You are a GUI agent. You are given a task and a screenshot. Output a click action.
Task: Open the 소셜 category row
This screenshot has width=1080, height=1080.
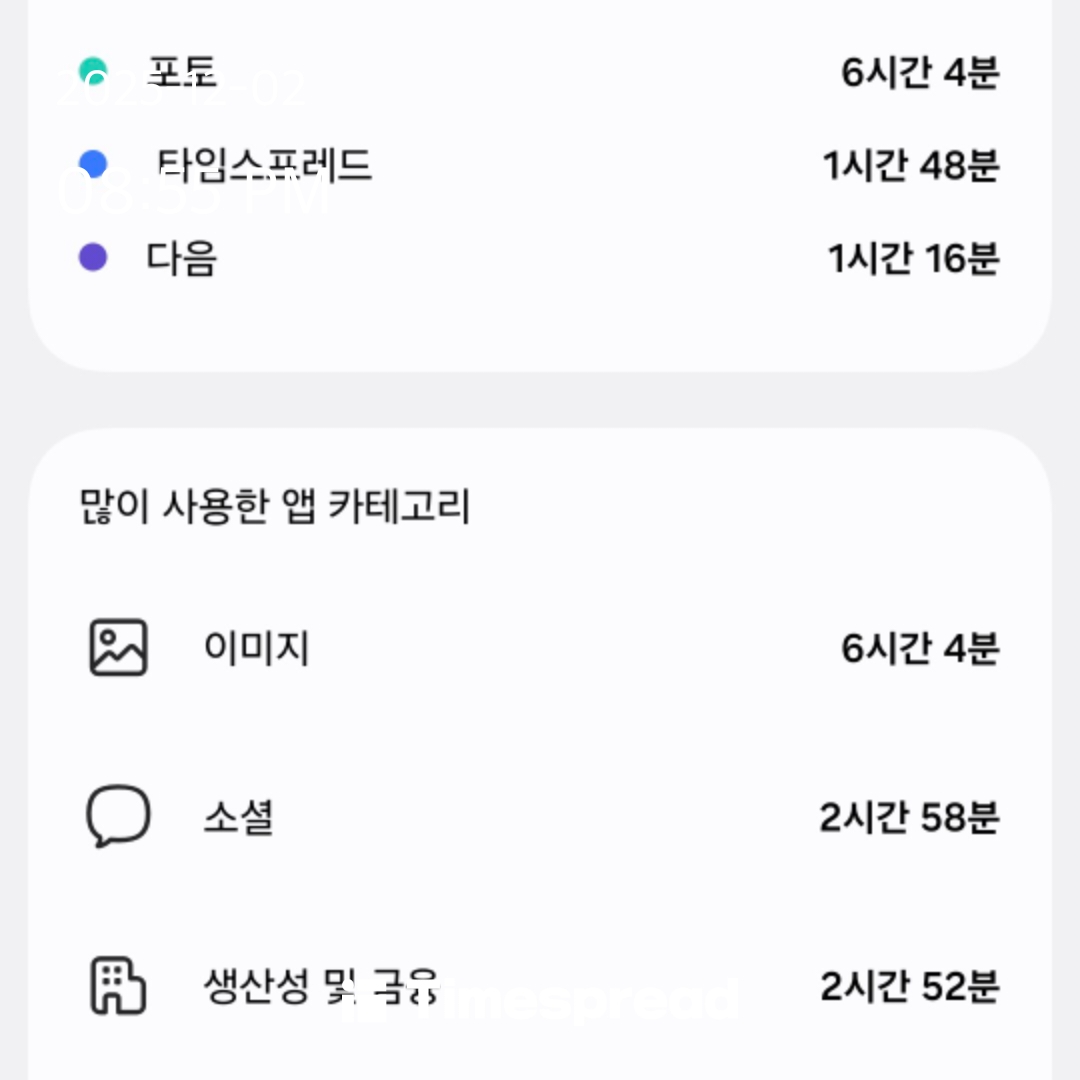click(x=540, y=817)
